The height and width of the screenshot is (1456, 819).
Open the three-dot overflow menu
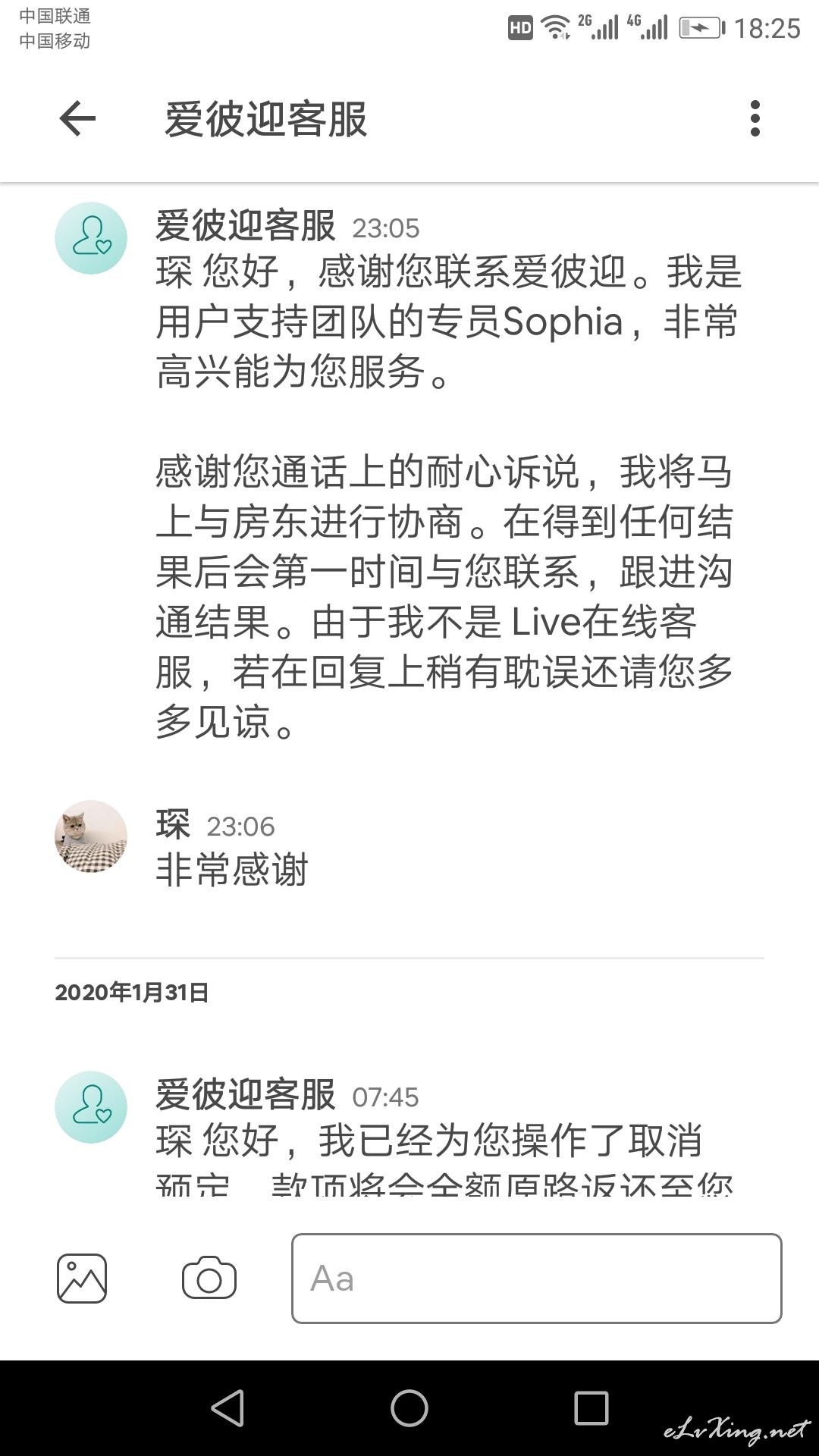tap(755, 118)
